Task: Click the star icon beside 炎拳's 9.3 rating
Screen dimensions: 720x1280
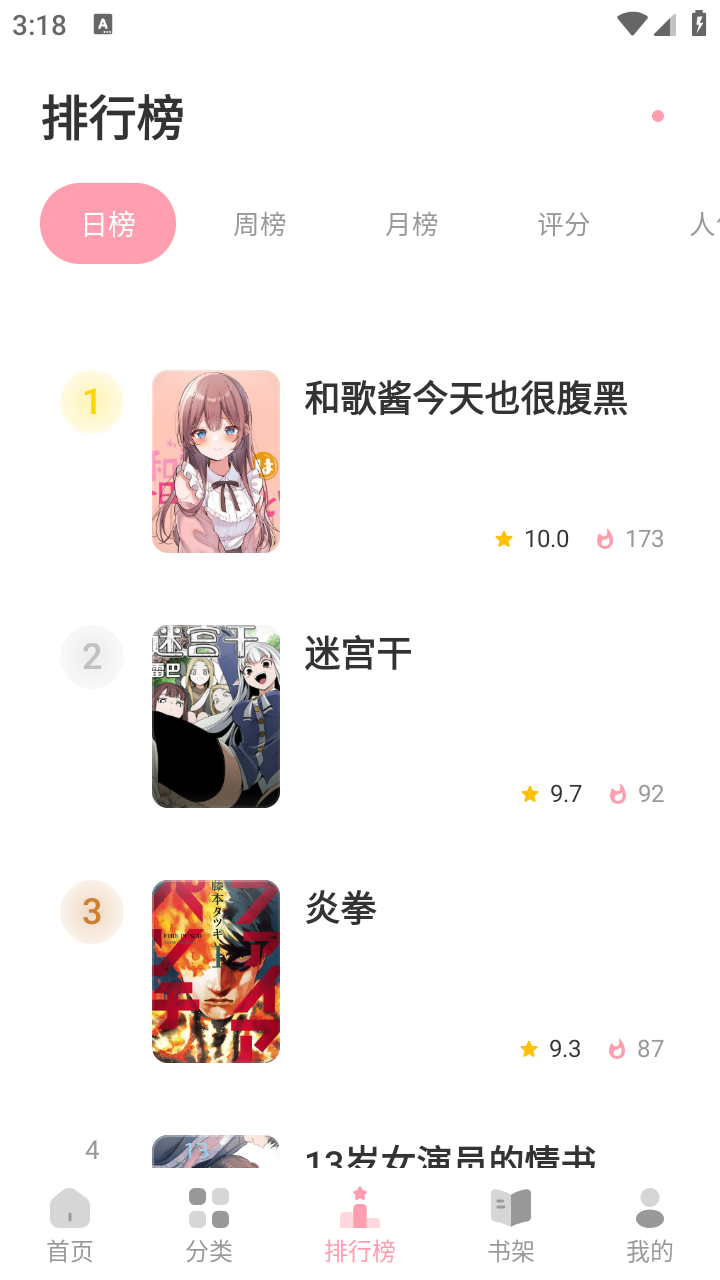Action: point(527,1048)
